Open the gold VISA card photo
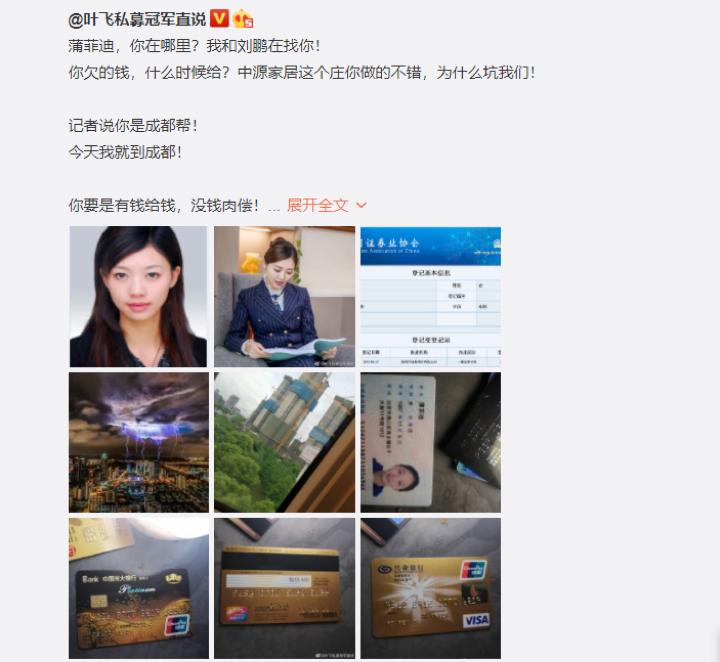This screenshot has width=720, height=662. (430, 588)
